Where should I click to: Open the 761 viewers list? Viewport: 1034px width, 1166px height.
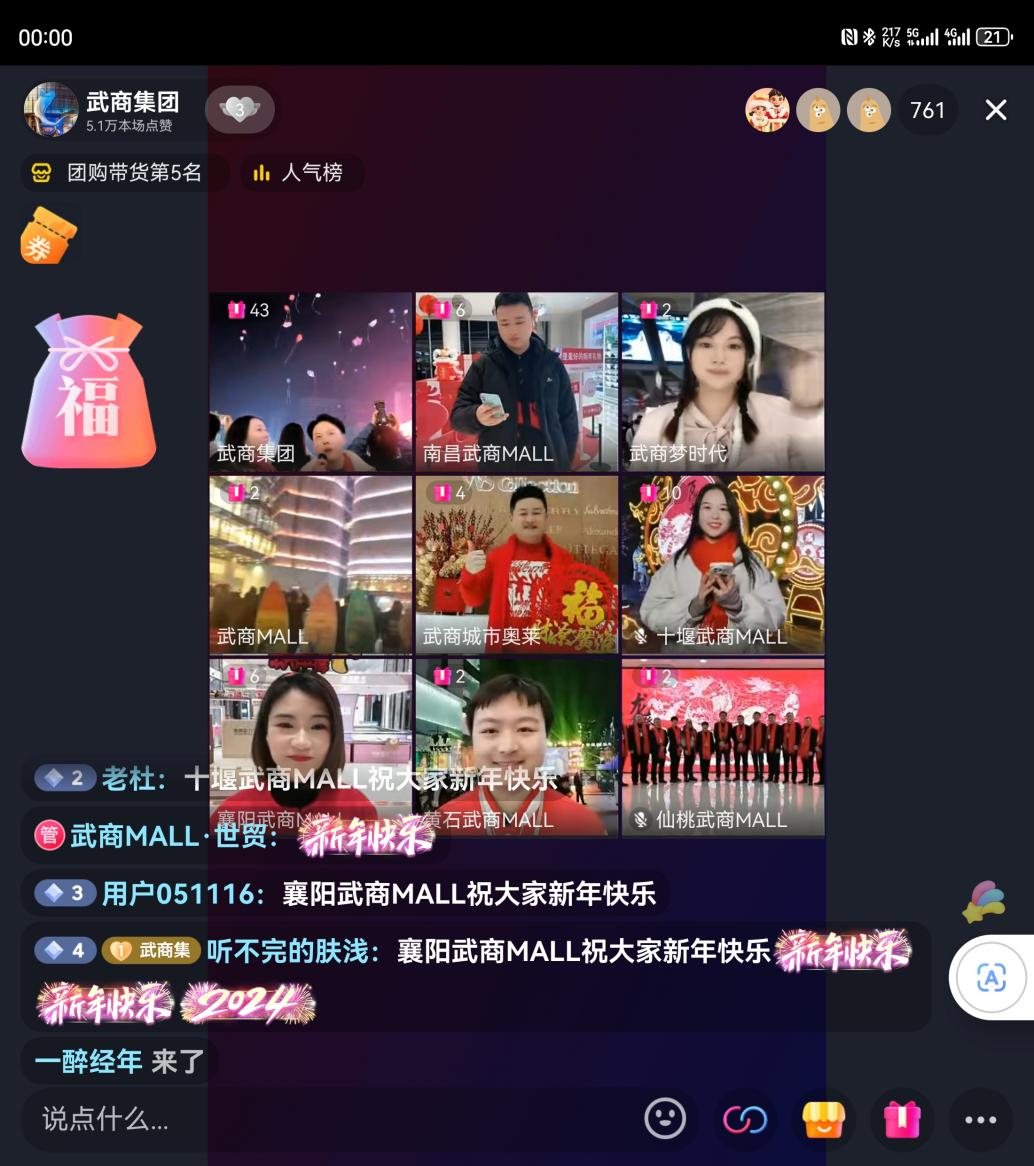click(927, 110)
